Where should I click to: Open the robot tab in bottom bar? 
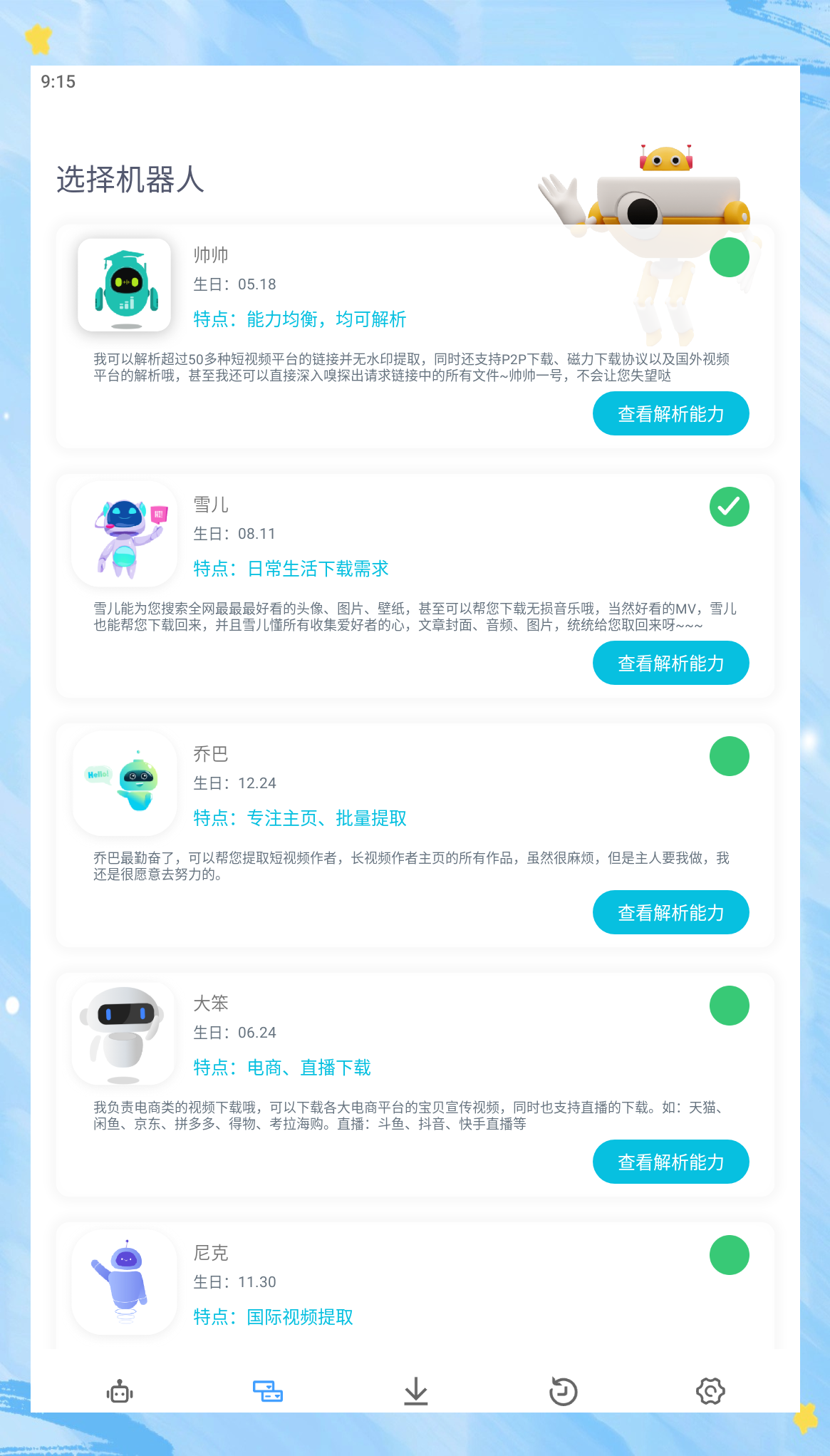(x=120, y=1390)
